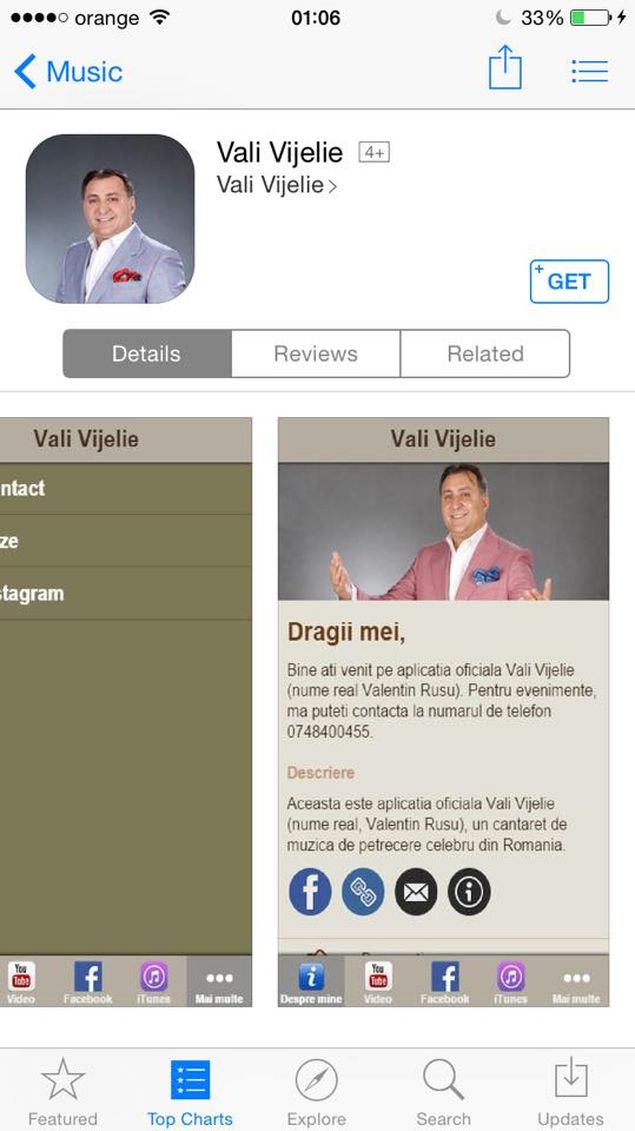Go to the Search tab
This screenshot has height=1131, width=635.
pyautogui.click(x=443, y=1093)
